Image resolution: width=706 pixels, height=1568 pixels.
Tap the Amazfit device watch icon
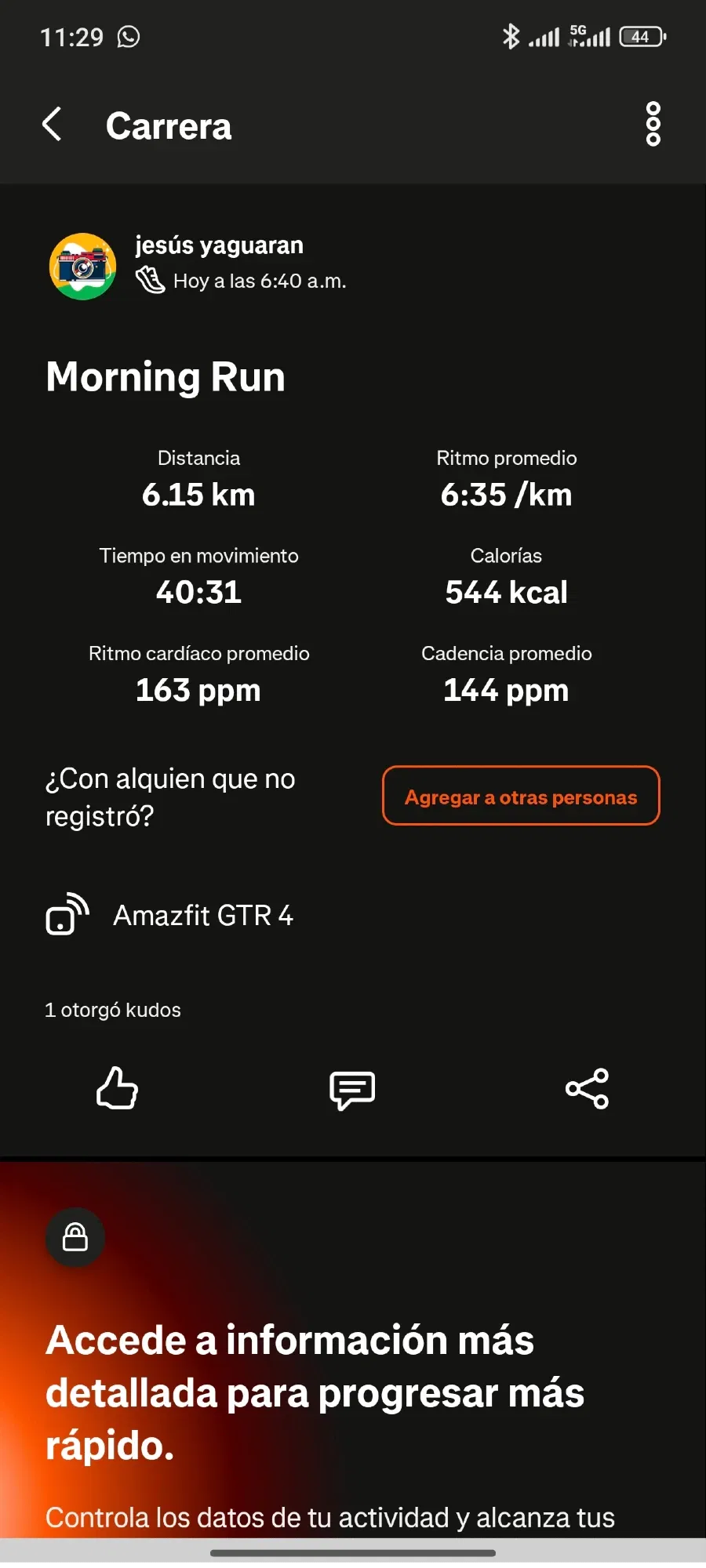point(66,916)
